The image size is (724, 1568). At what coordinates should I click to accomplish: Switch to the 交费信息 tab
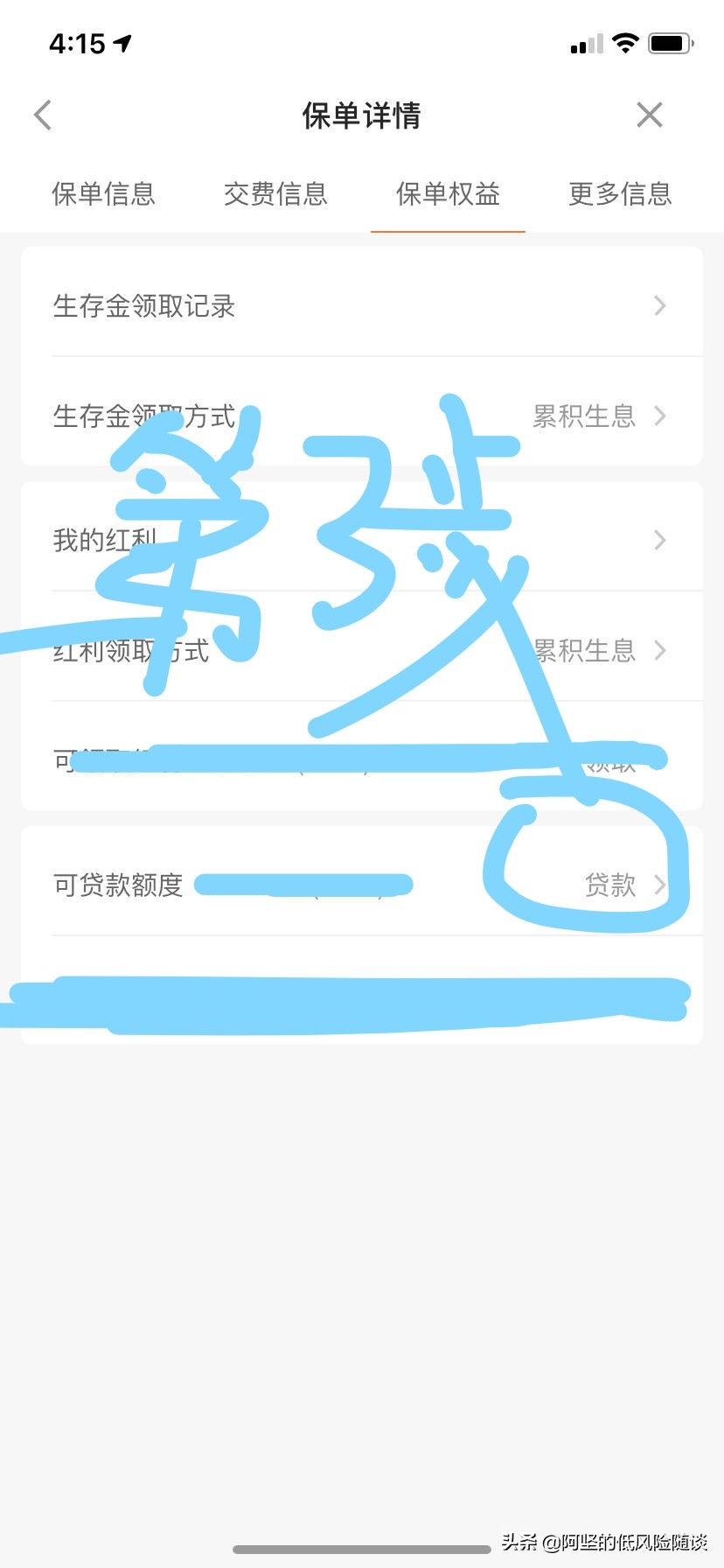[275, 194]
